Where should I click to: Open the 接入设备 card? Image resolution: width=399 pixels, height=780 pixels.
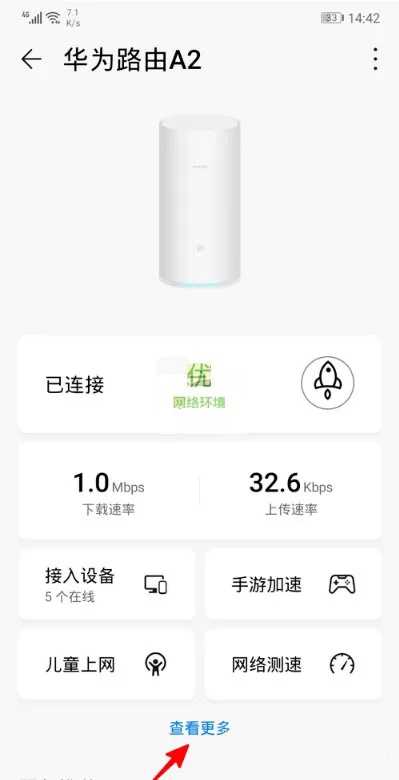click(106, 584)
